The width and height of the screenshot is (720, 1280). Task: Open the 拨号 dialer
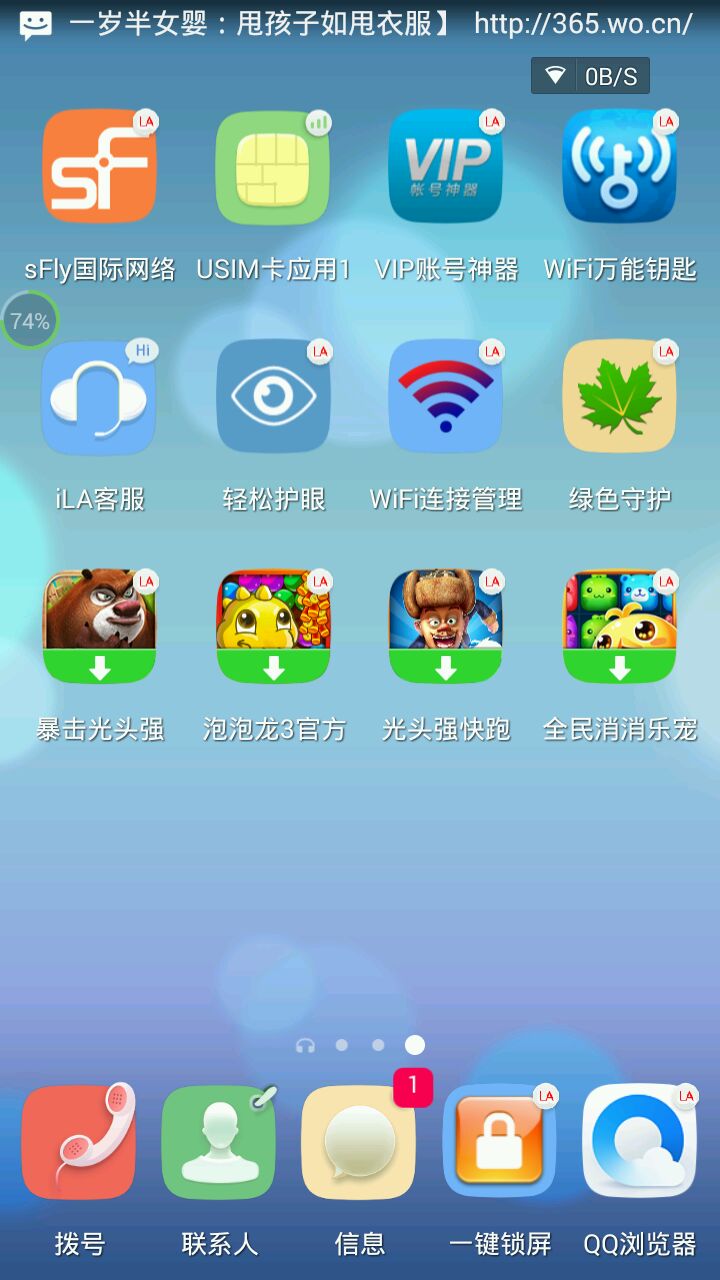(79, 1142)
